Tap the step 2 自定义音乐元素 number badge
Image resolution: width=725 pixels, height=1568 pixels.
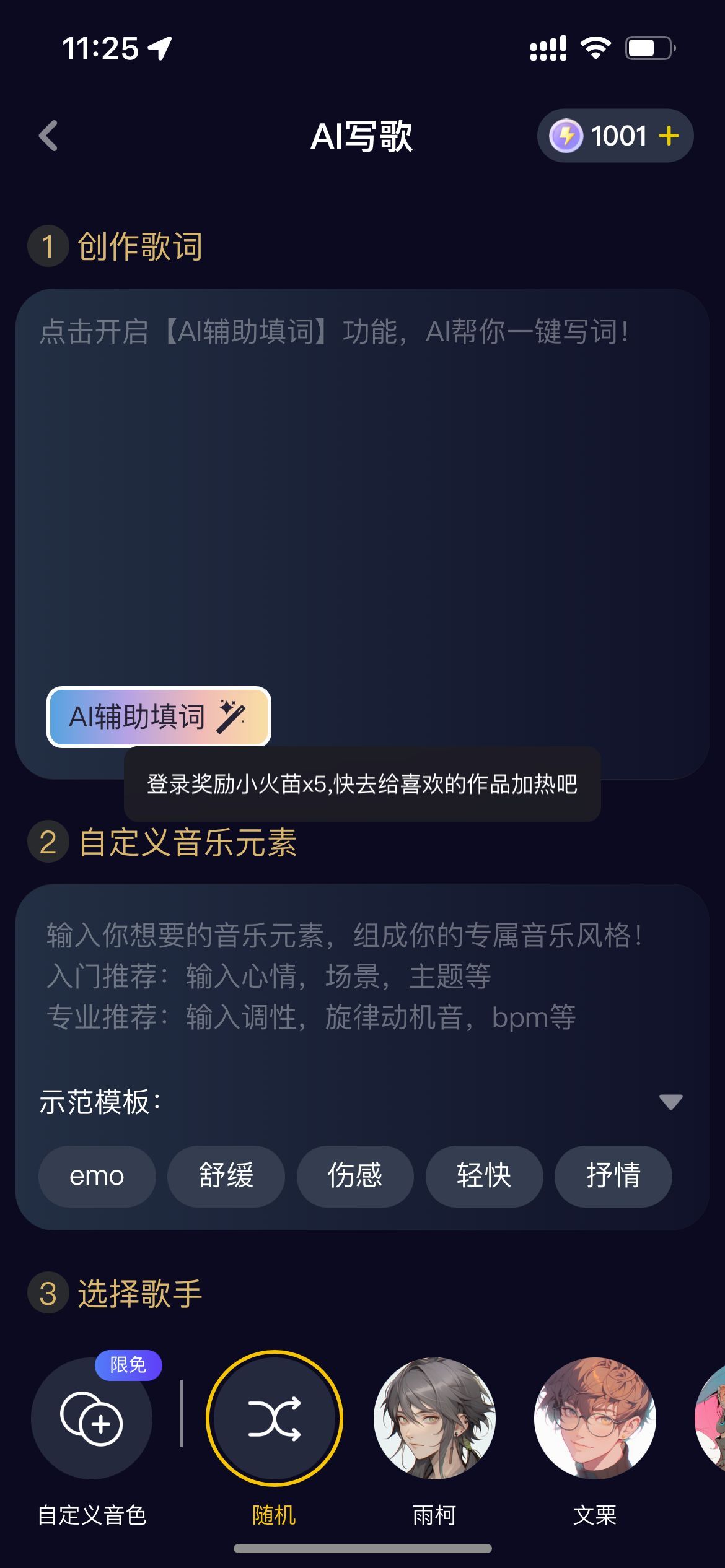48,844
